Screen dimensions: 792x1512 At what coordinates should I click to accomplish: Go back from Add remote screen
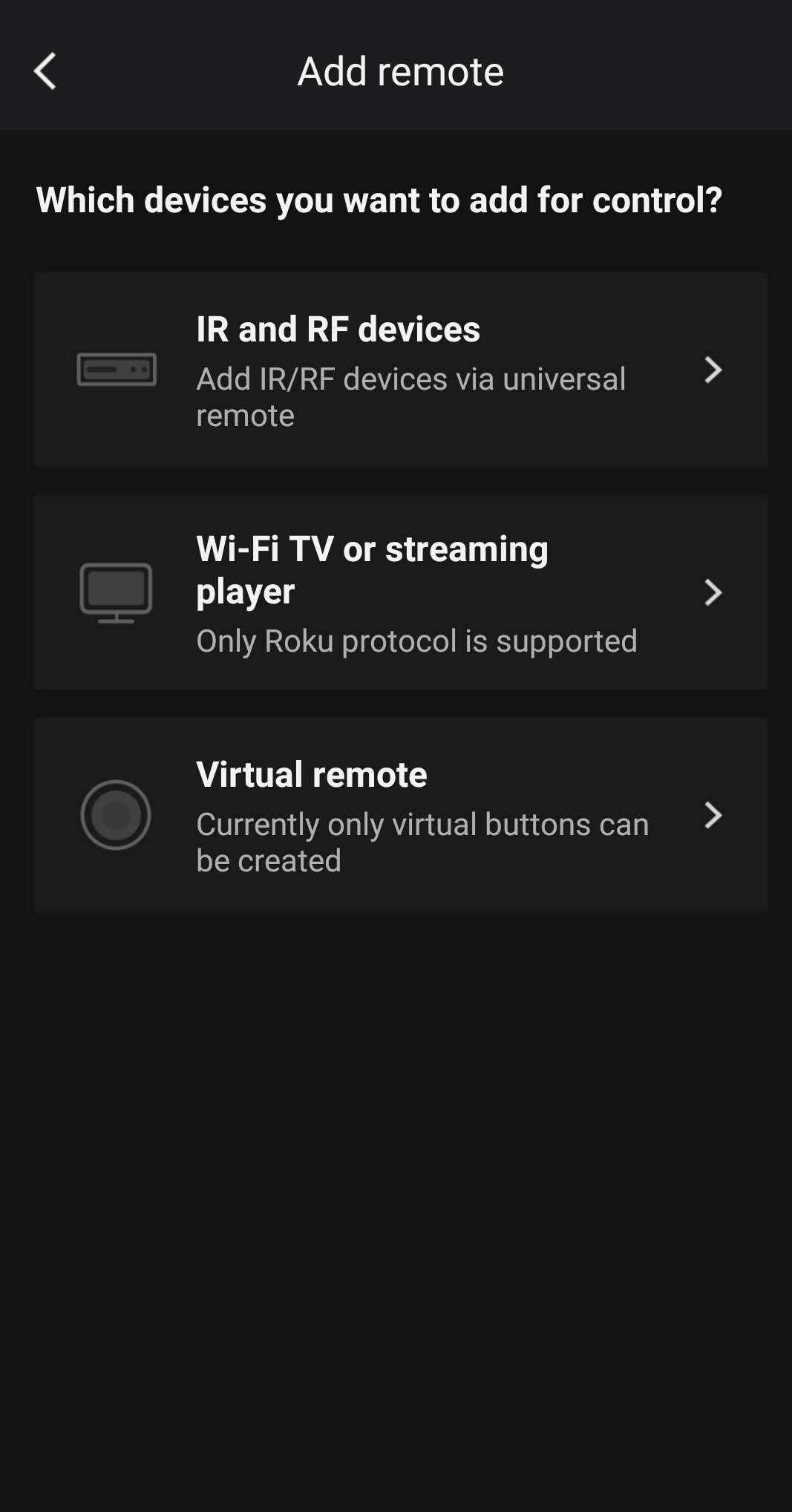(x=45, y=71)
